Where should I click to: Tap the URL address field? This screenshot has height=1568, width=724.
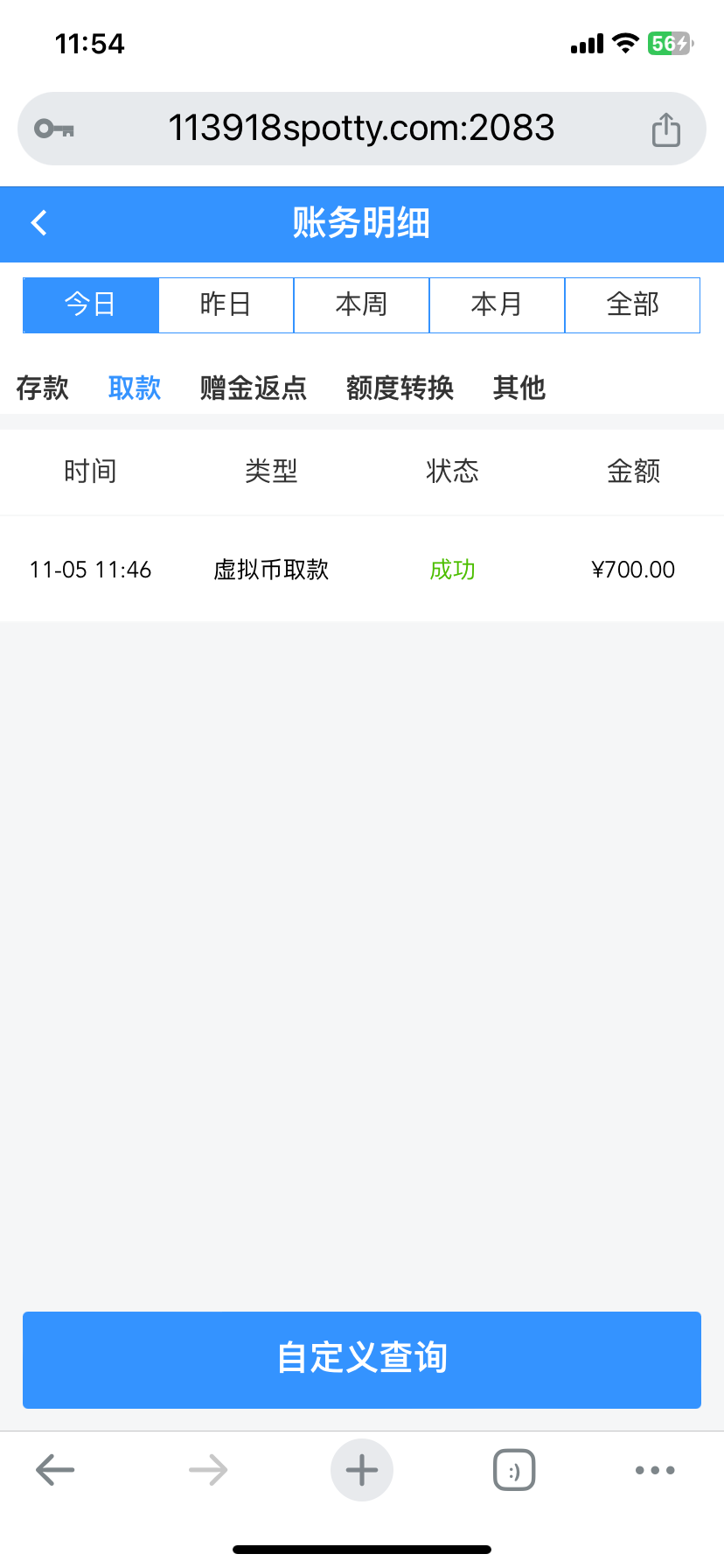click(x=361, y=129)
